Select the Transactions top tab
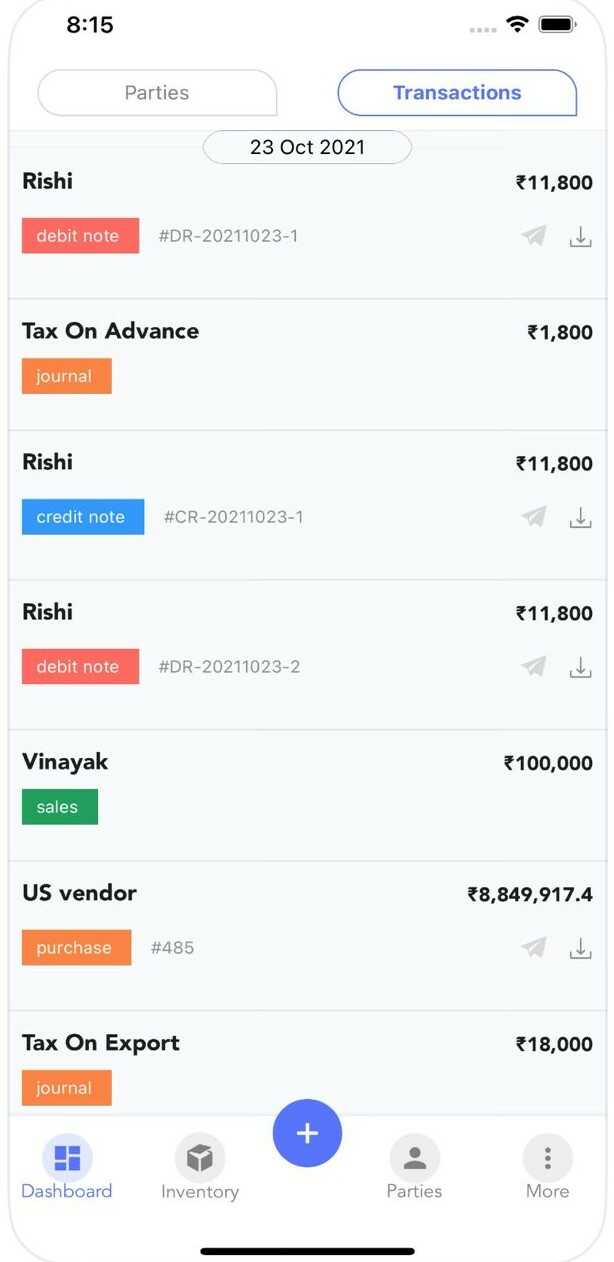This screenshot has height=1262, width=614. coord(457,93)
